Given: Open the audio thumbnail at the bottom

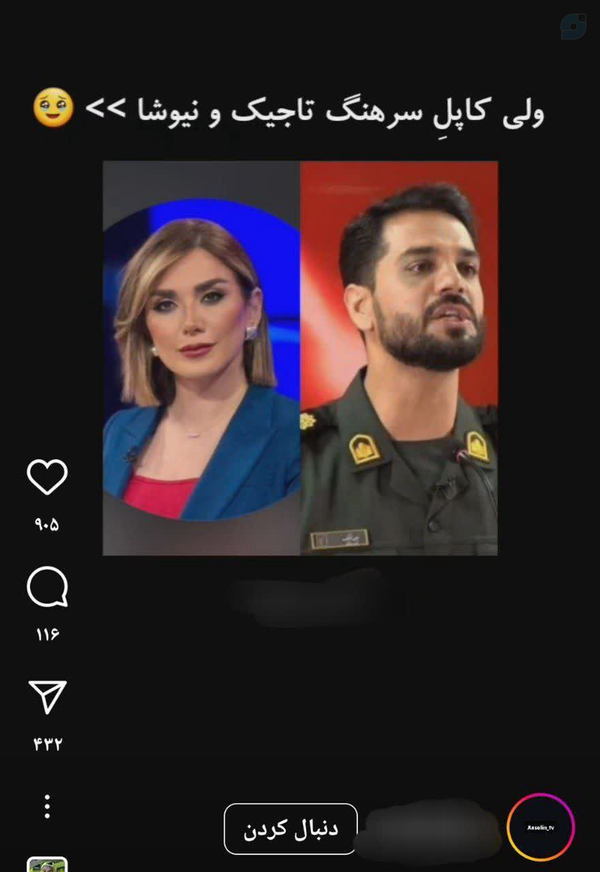Looking at the screenshot, I should (47, 865).
